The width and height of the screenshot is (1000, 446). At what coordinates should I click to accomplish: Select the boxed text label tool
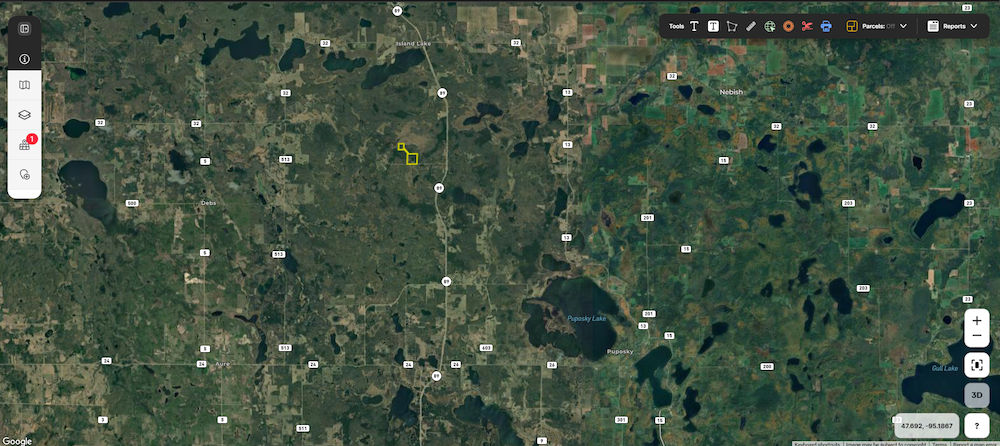point(713,26)
